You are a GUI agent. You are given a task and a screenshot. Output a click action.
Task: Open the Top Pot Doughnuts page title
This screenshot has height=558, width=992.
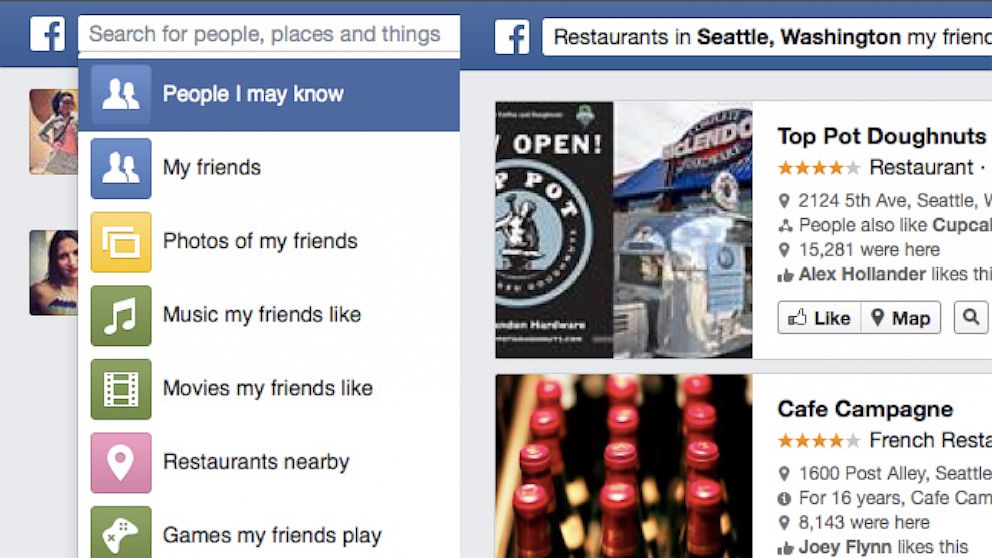(881, 136)
